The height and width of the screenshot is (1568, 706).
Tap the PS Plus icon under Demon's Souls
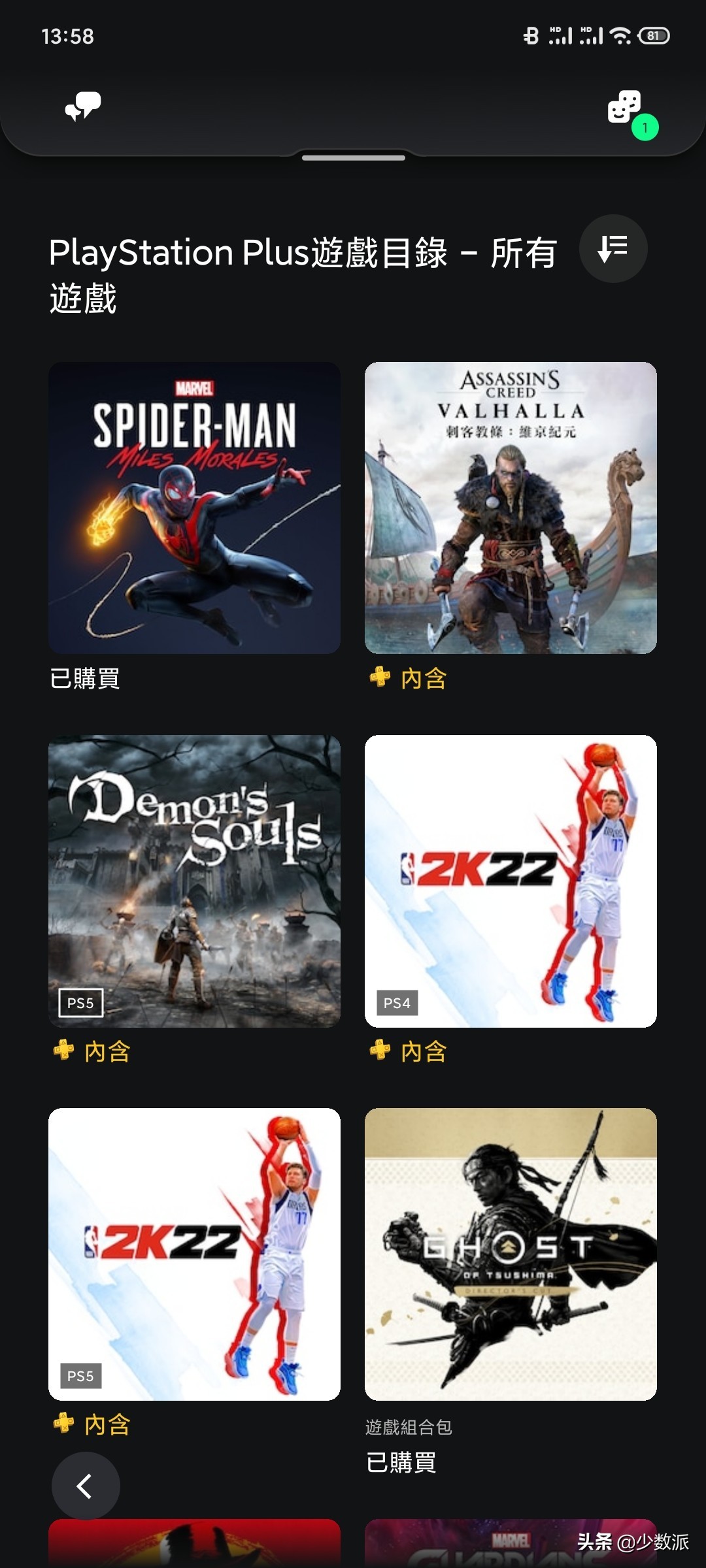[63, 1052]
